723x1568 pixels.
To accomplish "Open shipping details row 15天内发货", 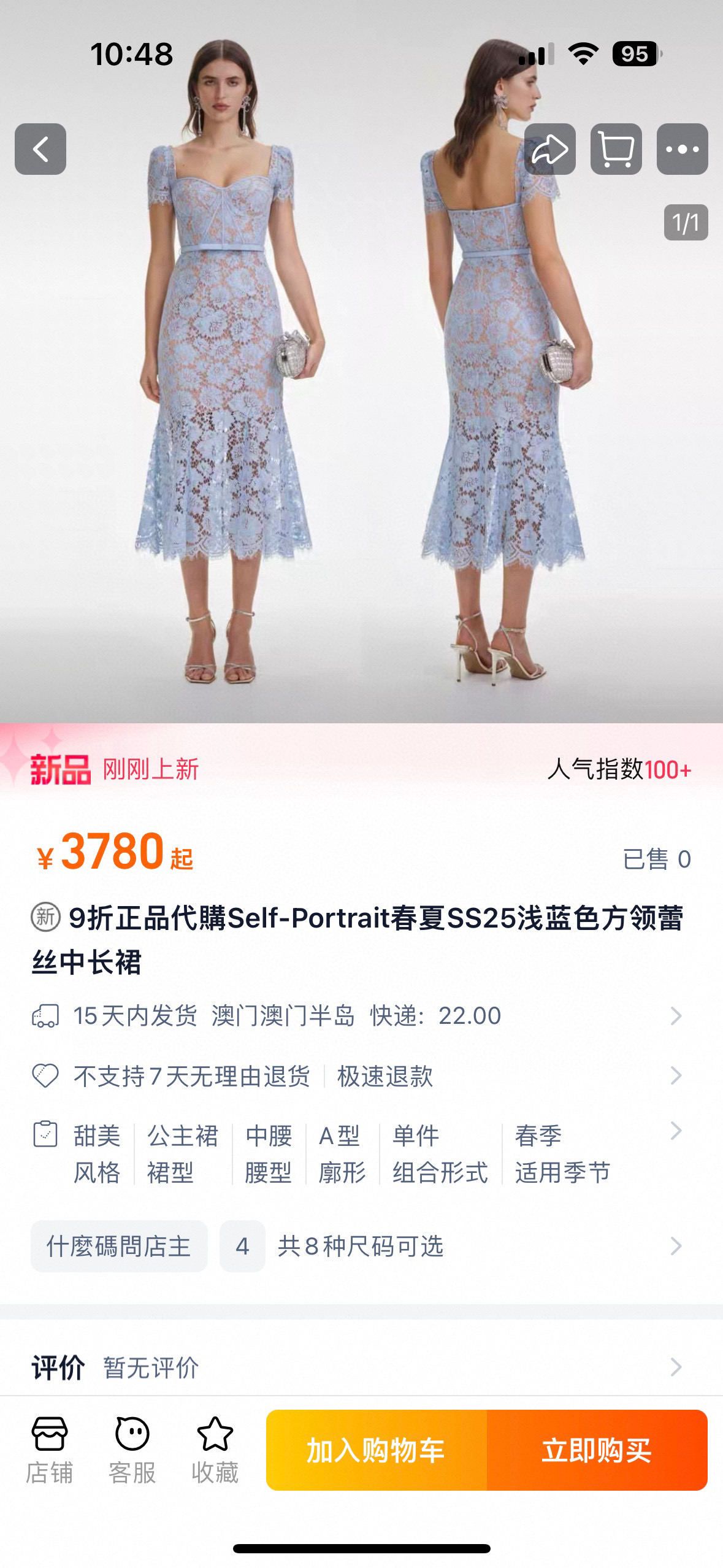I will click(x=356, y=1016).
